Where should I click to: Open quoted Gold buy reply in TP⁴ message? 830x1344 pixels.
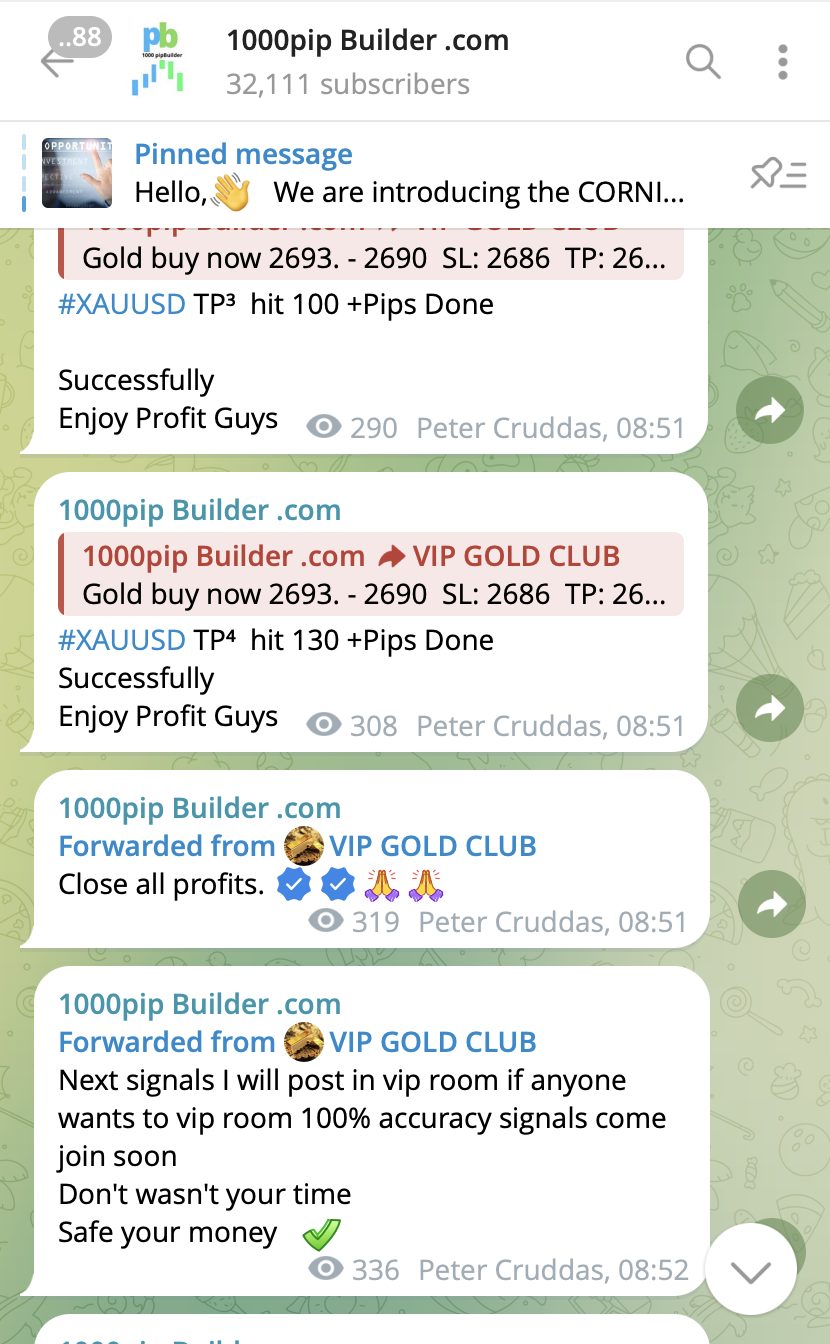pos(371,574)
